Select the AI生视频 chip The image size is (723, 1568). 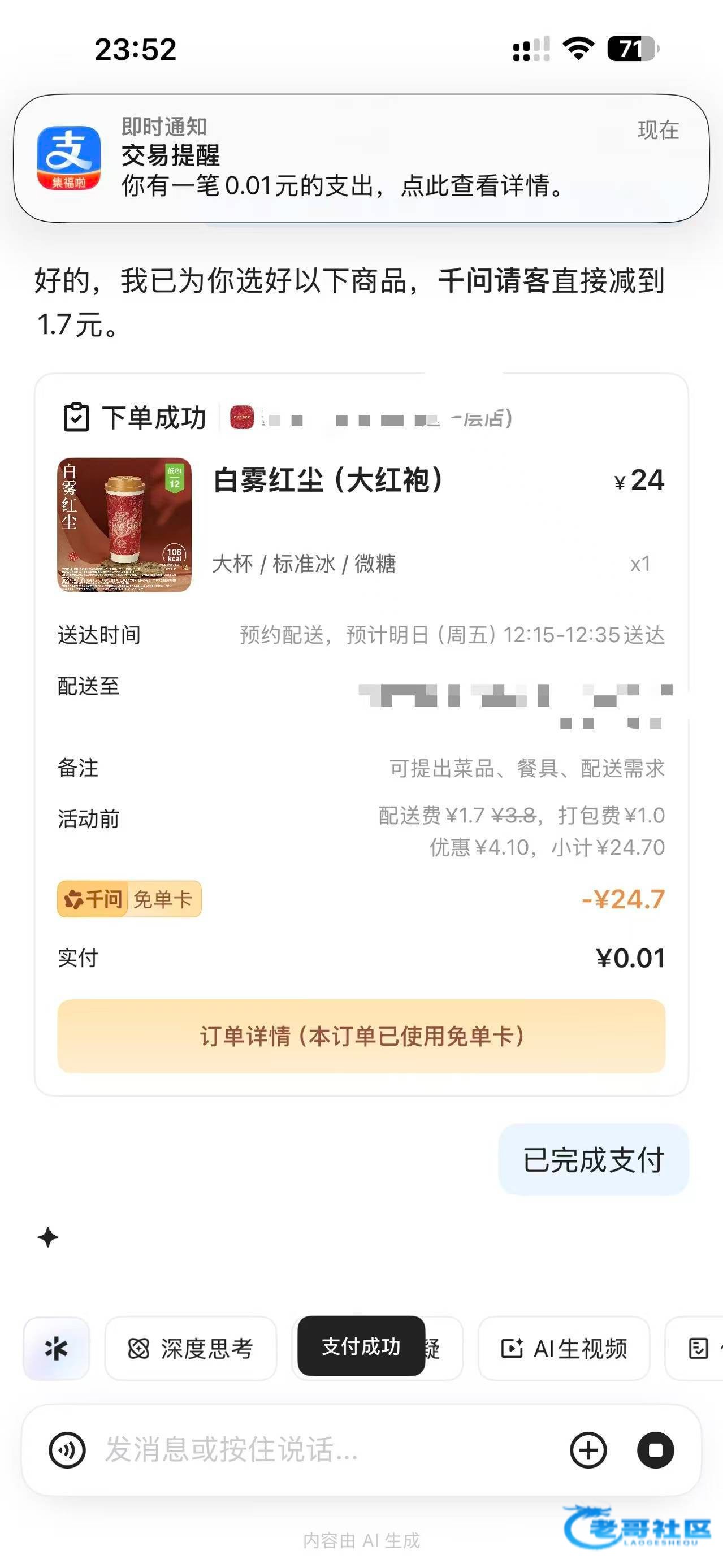click(564, 1349)
